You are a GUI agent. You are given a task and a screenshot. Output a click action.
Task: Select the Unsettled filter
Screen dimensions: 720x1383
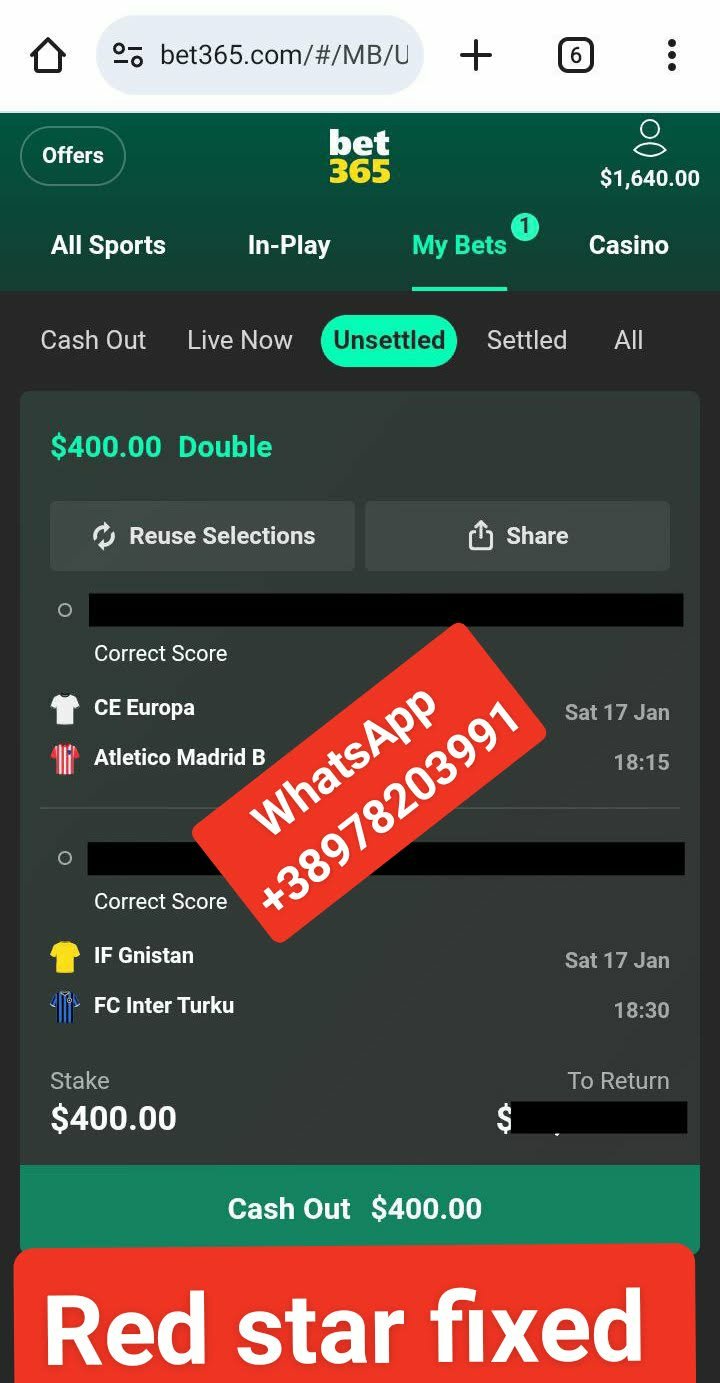pos(389,341)
